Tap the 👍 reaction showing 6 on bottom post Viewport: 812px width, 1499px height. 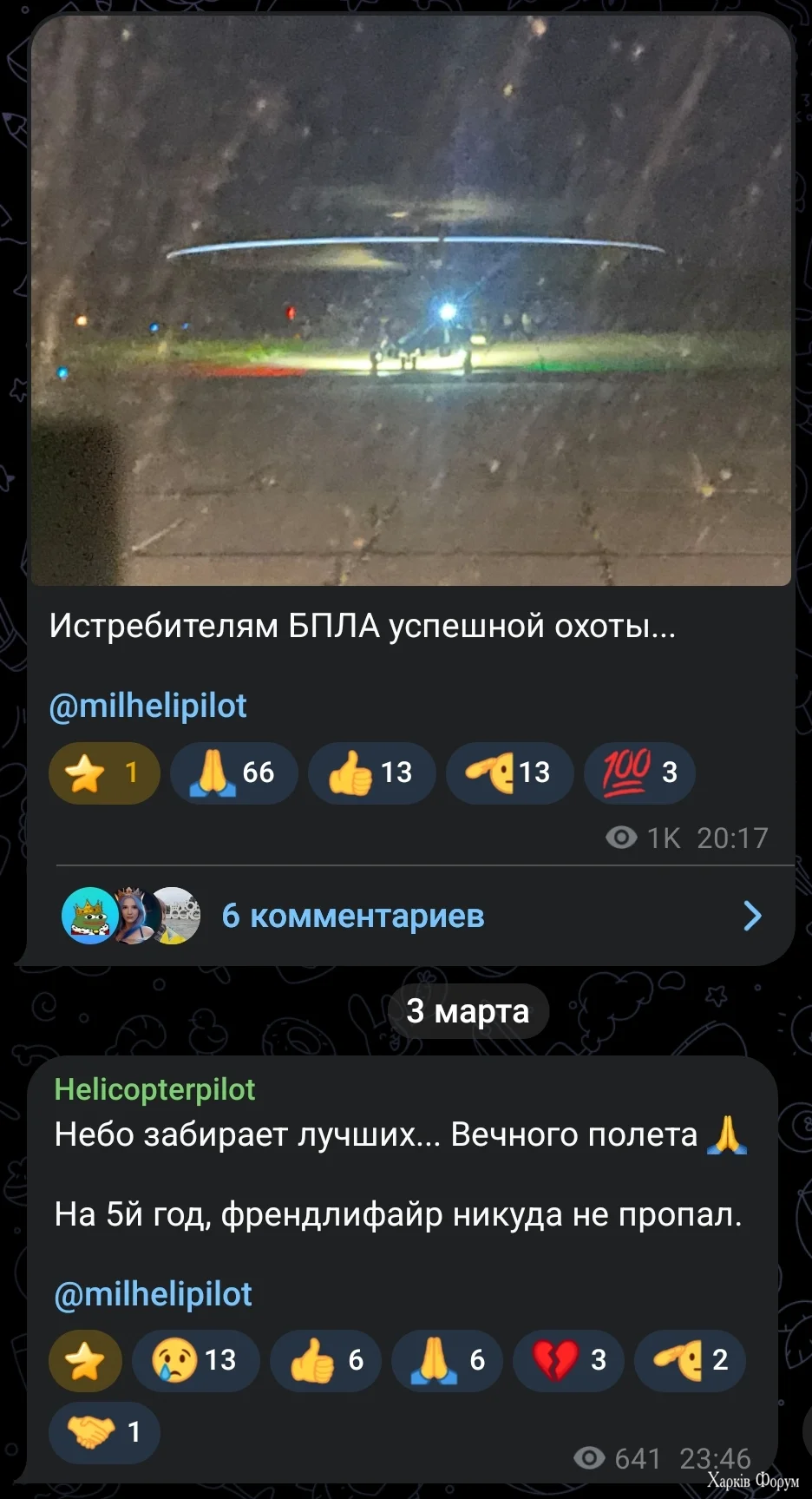325,1361
